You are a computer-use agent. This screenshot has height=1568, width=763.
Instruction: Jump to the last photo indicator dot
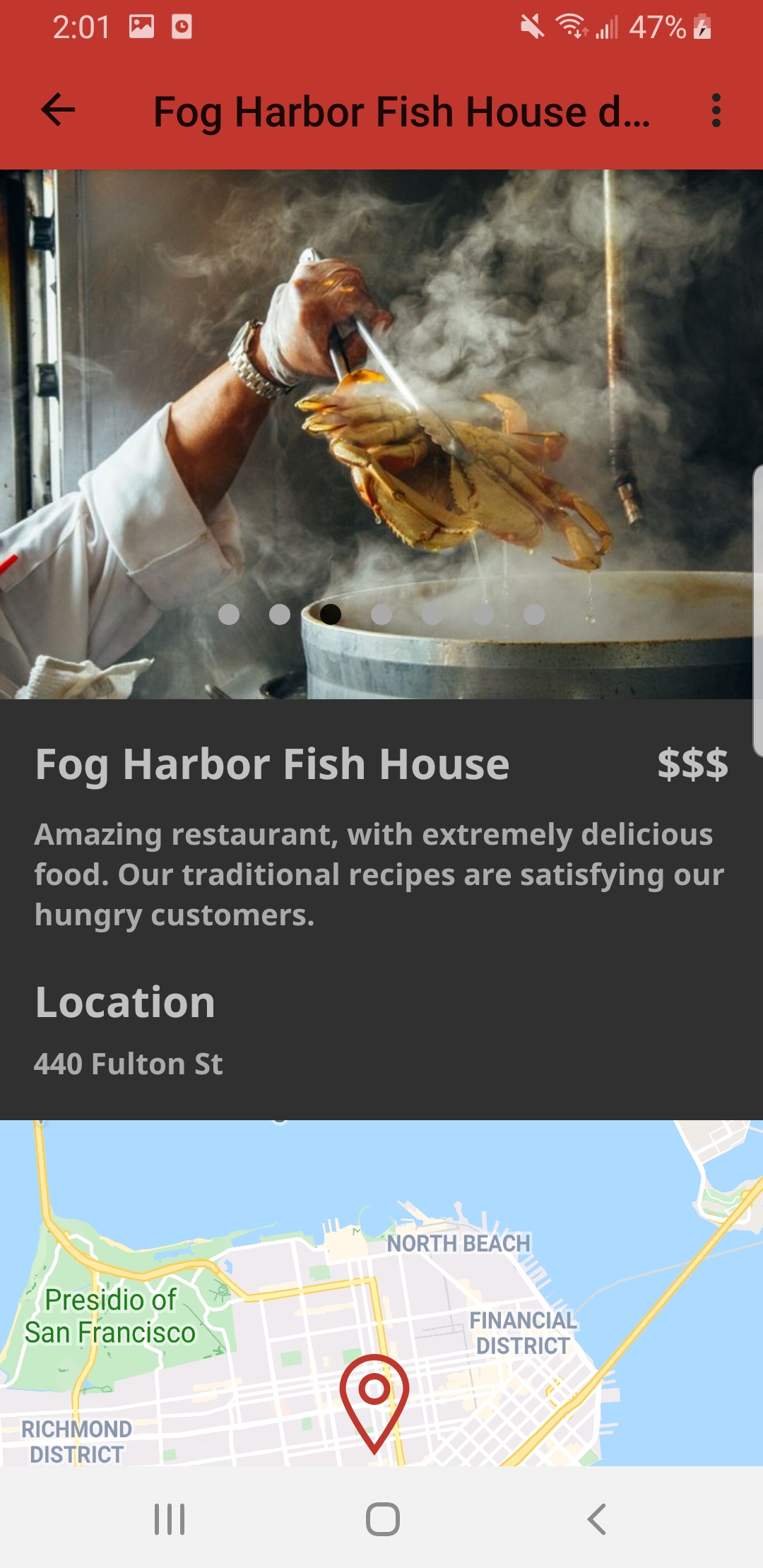click(534, 614)
